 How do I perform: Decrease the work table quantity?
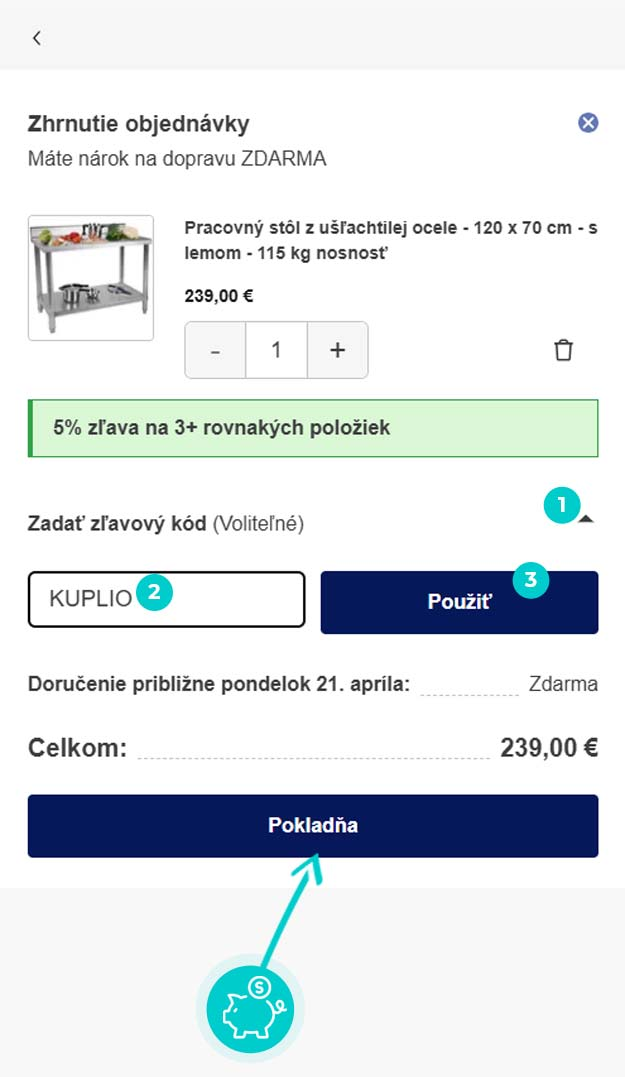coord(215,350)
